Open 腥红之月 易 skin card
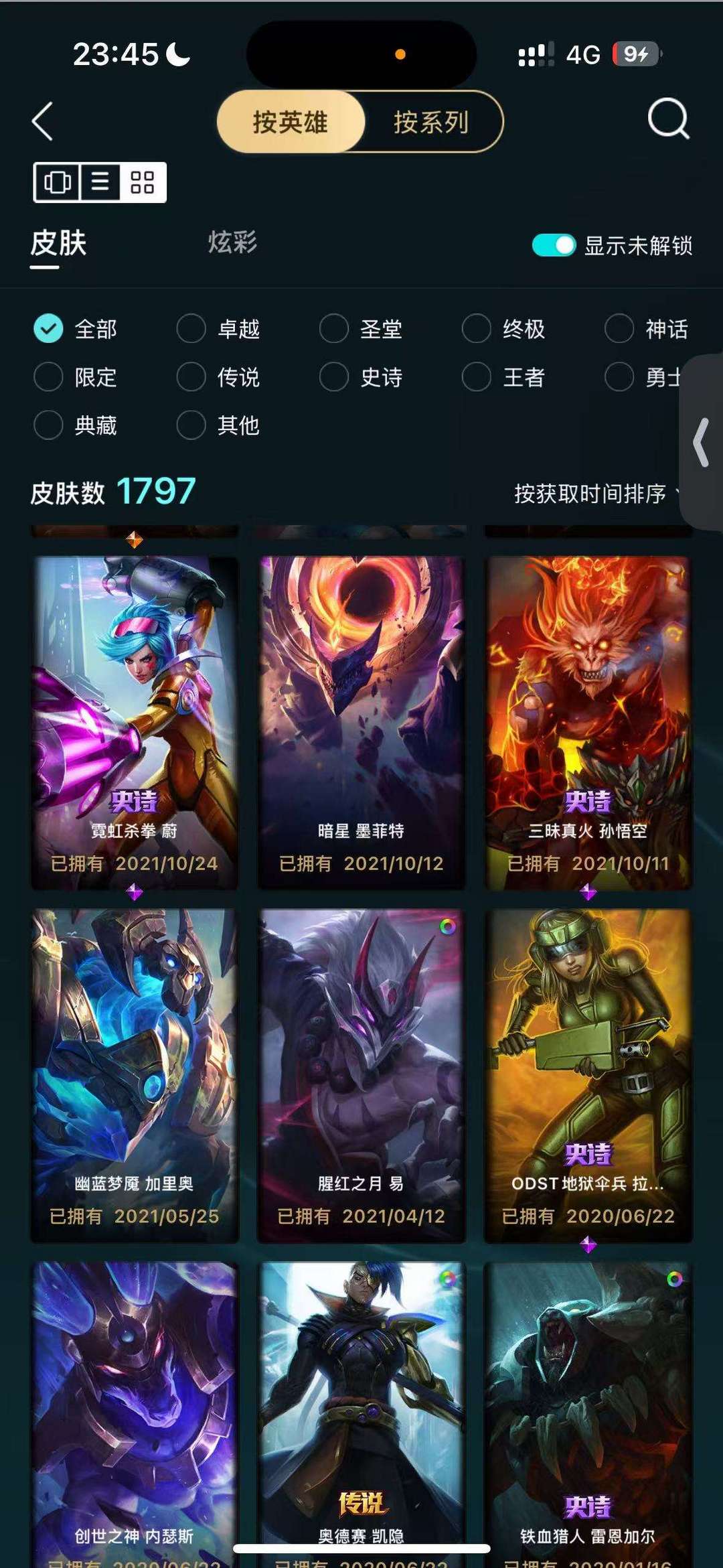Image resolution: width=723 pixels, height=1568 pixels. pyautogui.click(x=361, y=1076)
